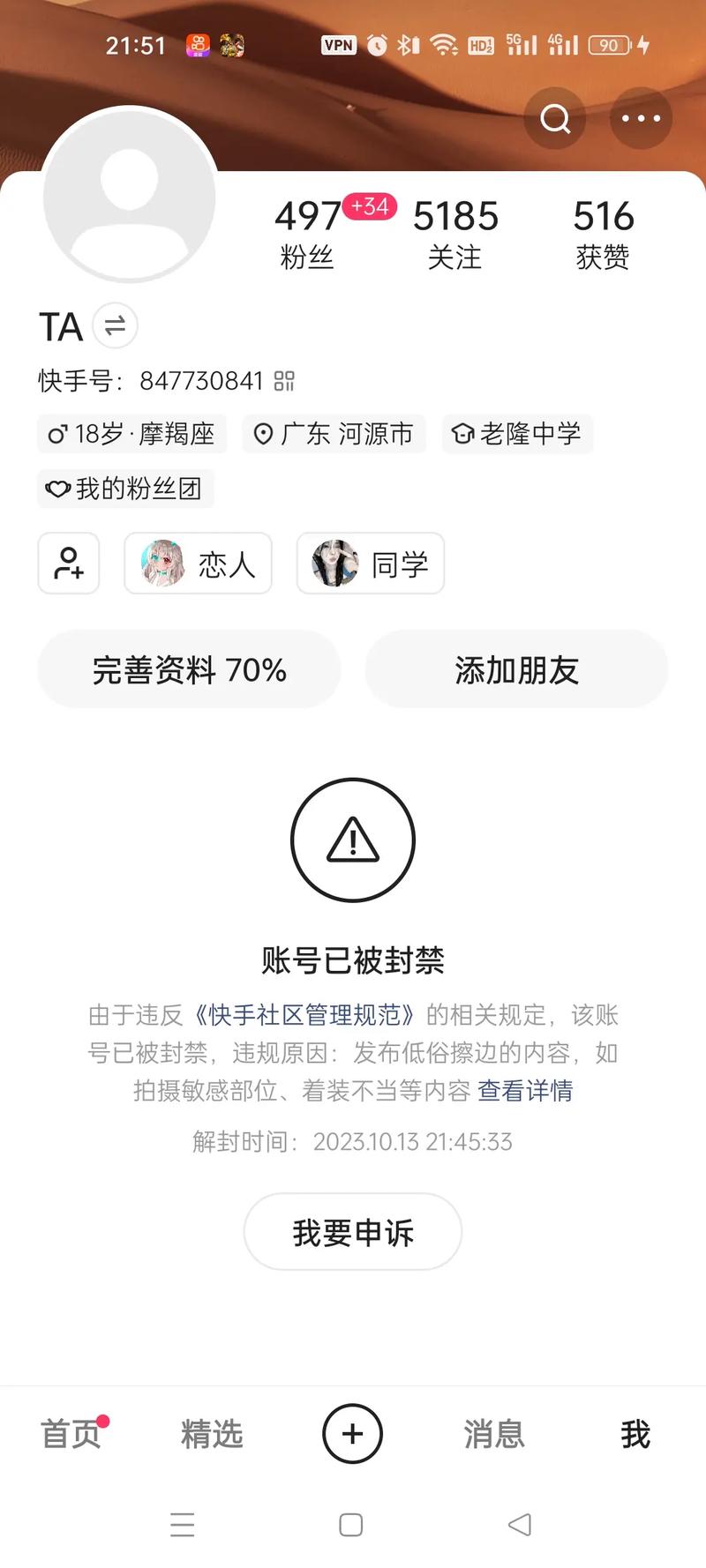The width and height of the screenshot is (706, 1568).
Task: Switch to the 首页 tab
Action: 71,1435
